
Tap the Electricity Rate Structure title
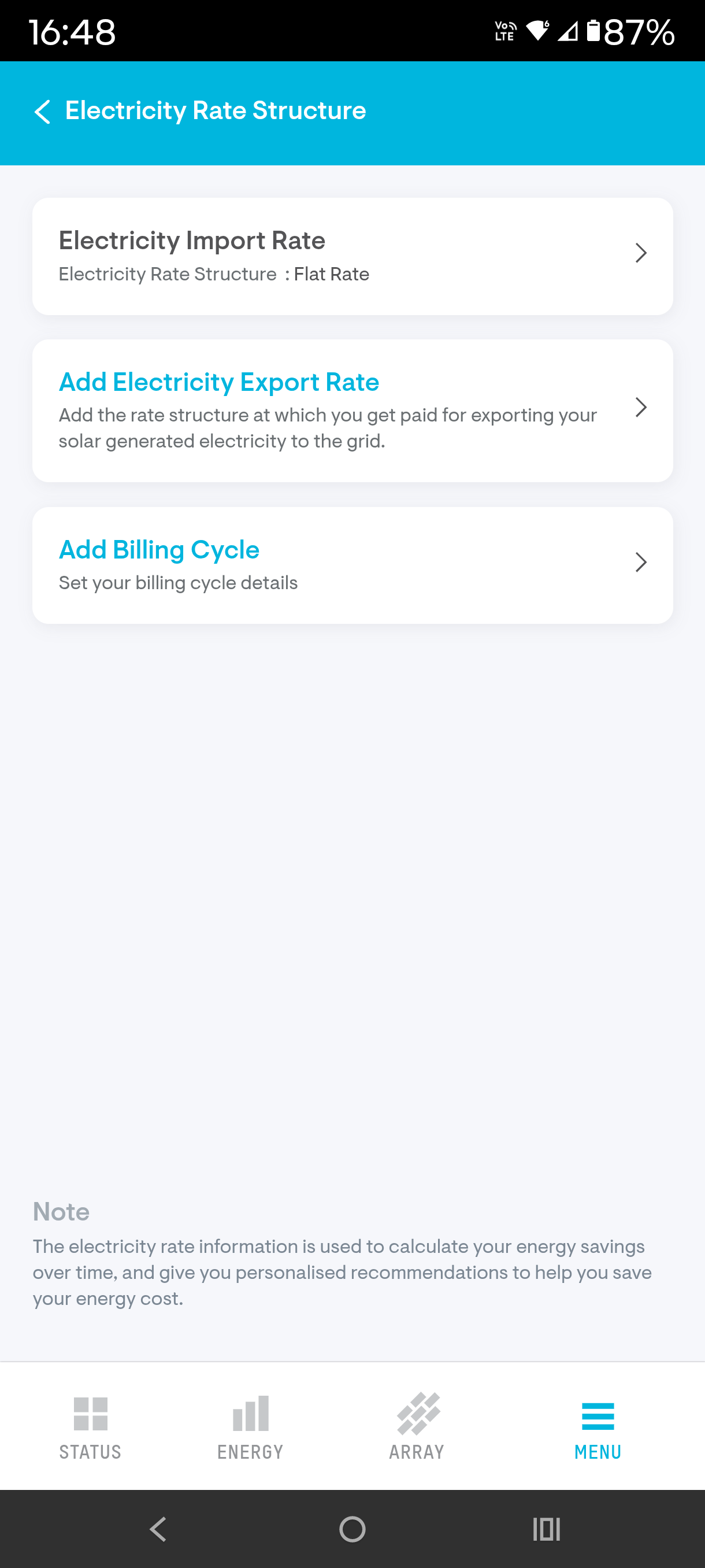(215, 110)
